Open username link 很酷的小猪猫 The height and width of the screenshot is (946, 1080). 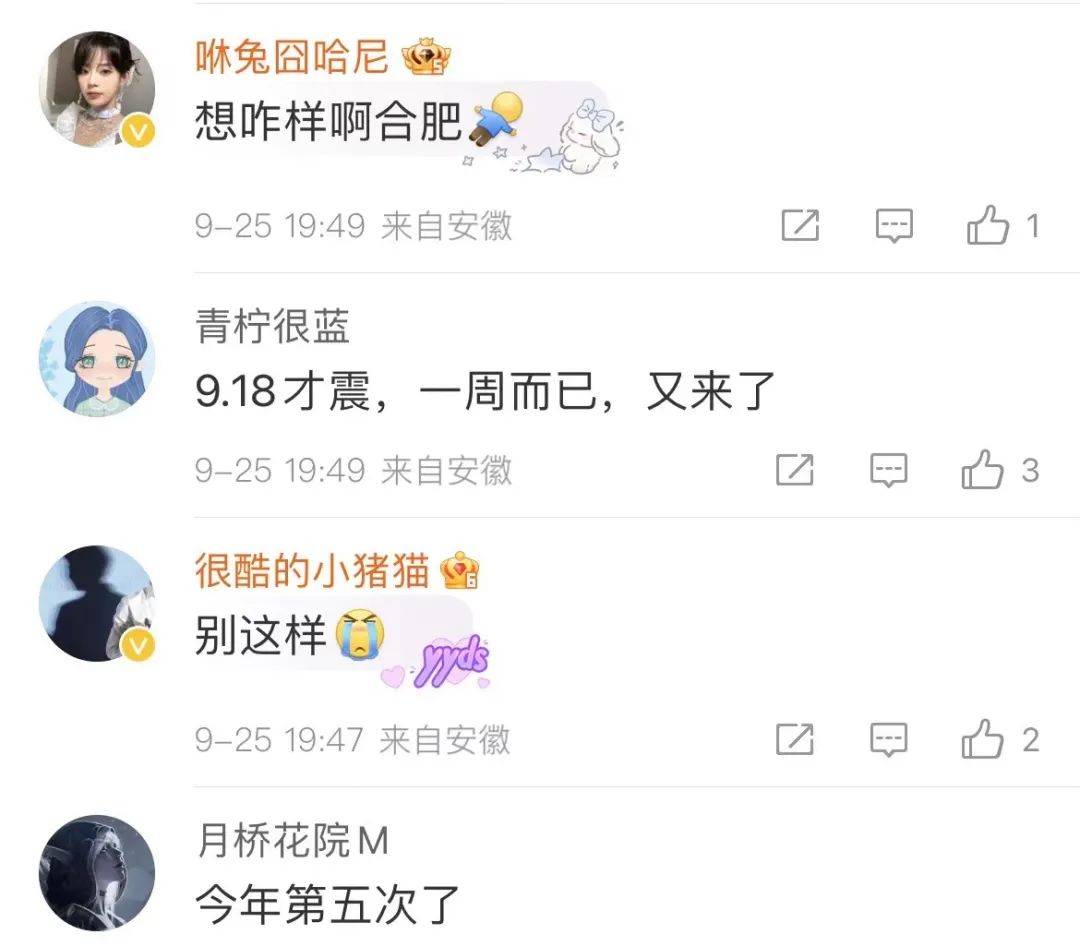coord(312,572)
